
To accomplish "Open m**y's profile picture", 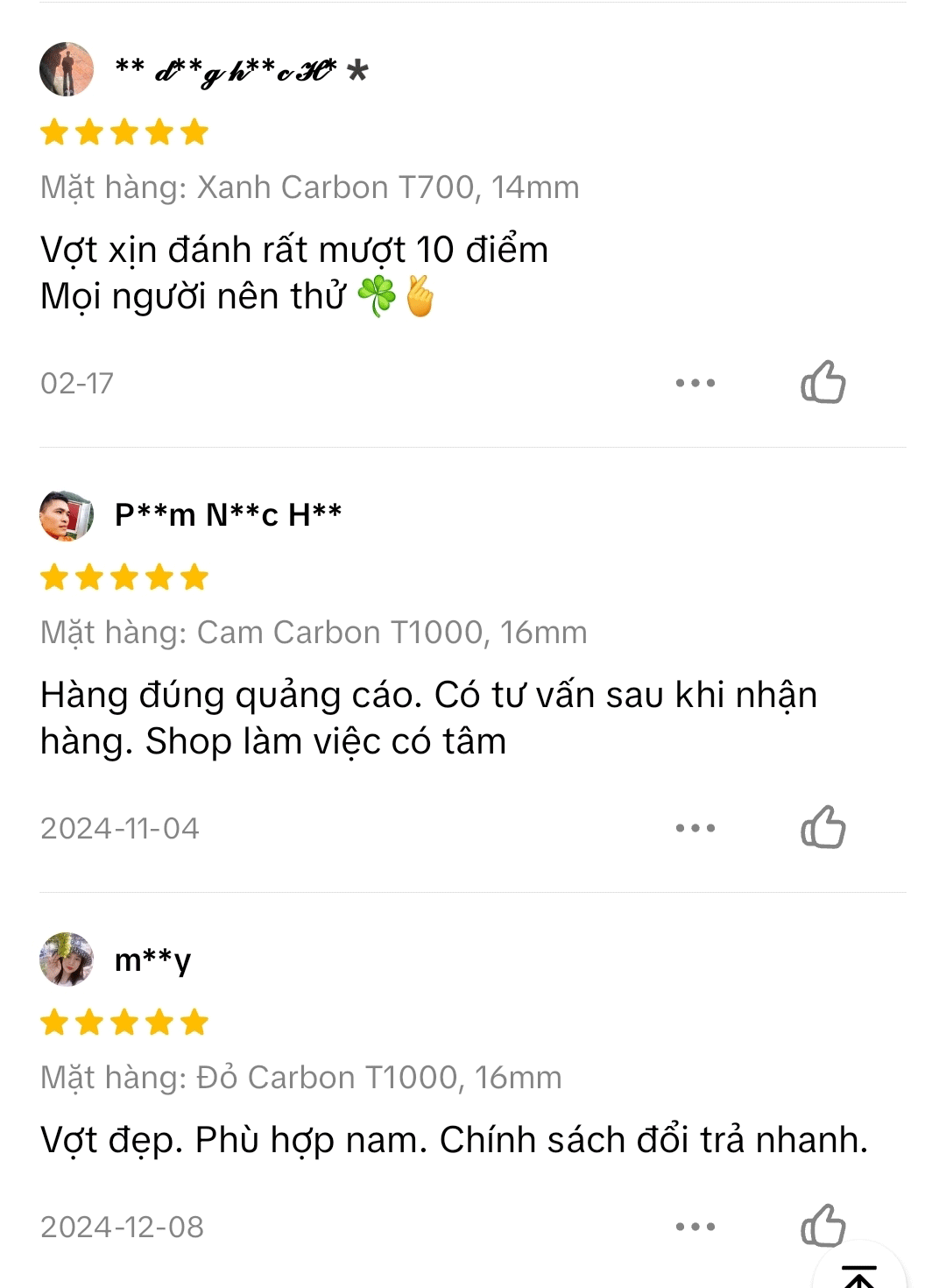I will (x=67, y=959).
